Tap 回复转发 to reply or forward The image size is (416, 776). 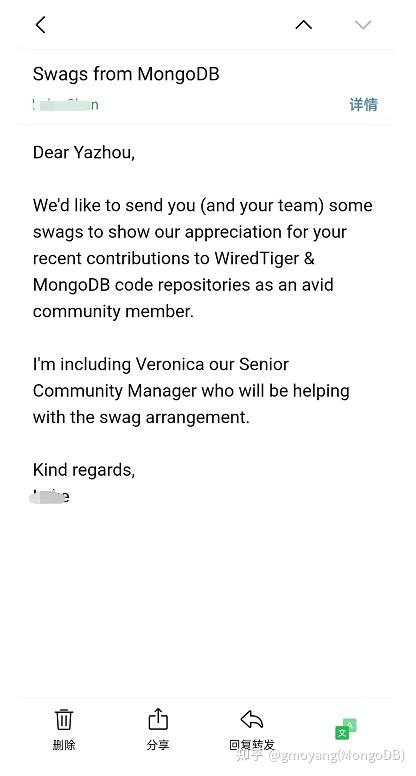pos(252,729)
